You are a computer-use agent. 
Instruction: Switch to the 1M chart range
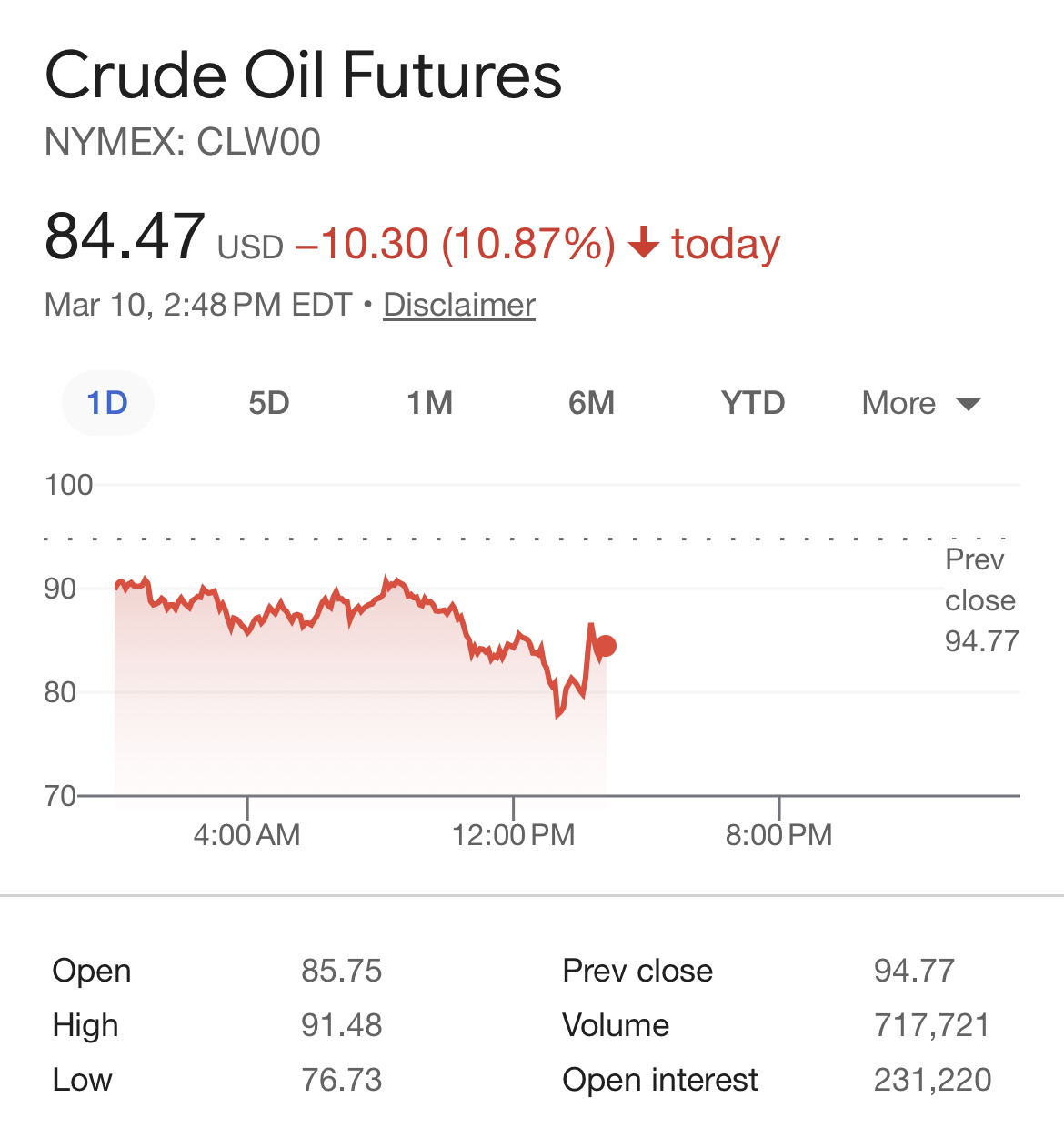429,403
